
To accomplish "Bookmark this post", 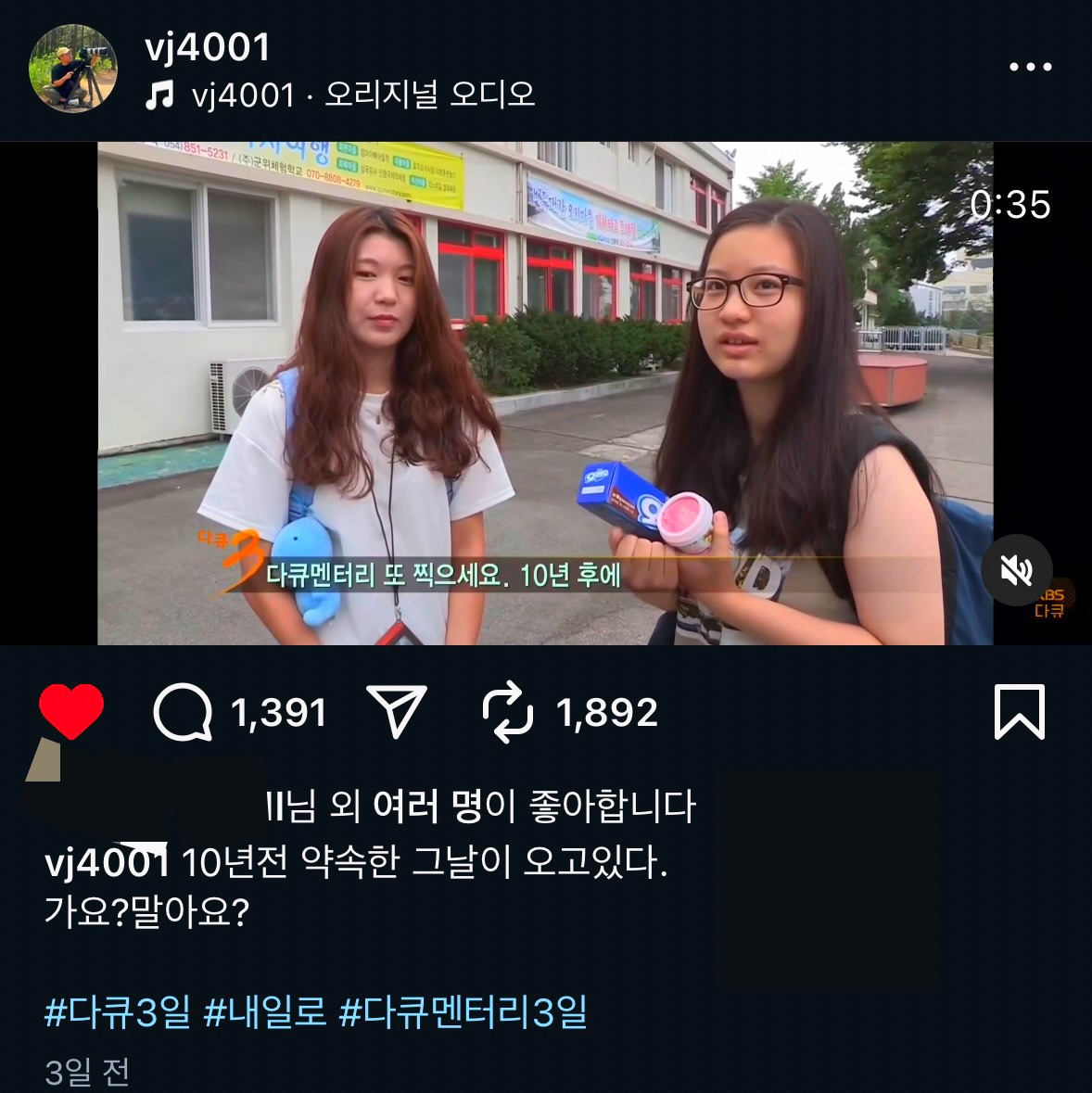I will (1020, 712).
